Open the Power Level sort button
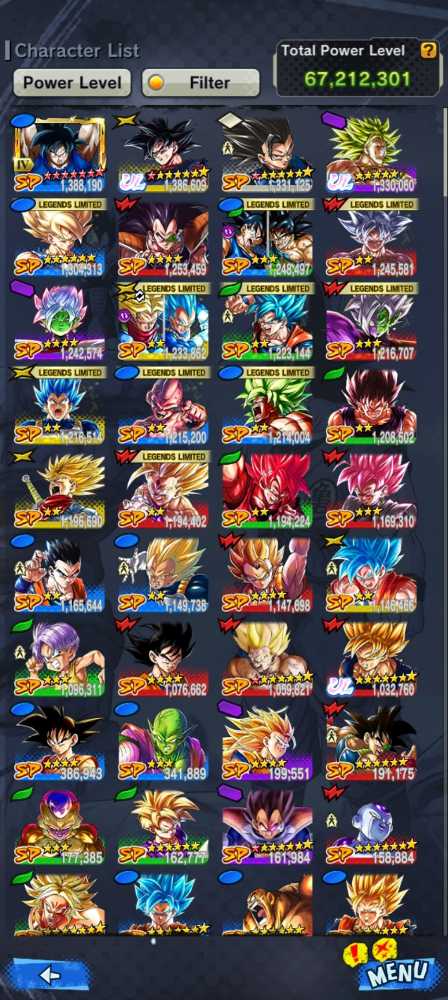Screen dimensions: 448x1000 click(x=72, y=83)
